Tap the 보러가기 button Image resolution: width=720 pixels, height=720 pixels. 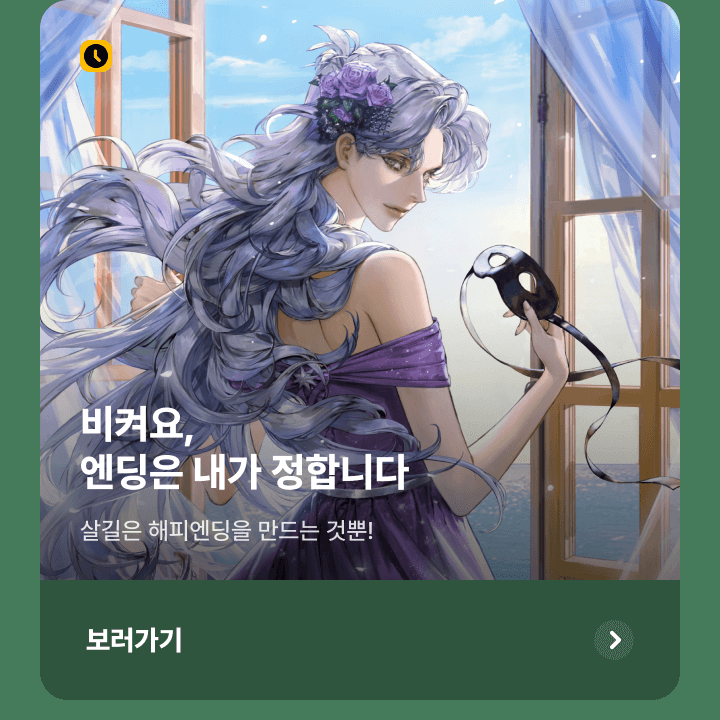point(134,640)
